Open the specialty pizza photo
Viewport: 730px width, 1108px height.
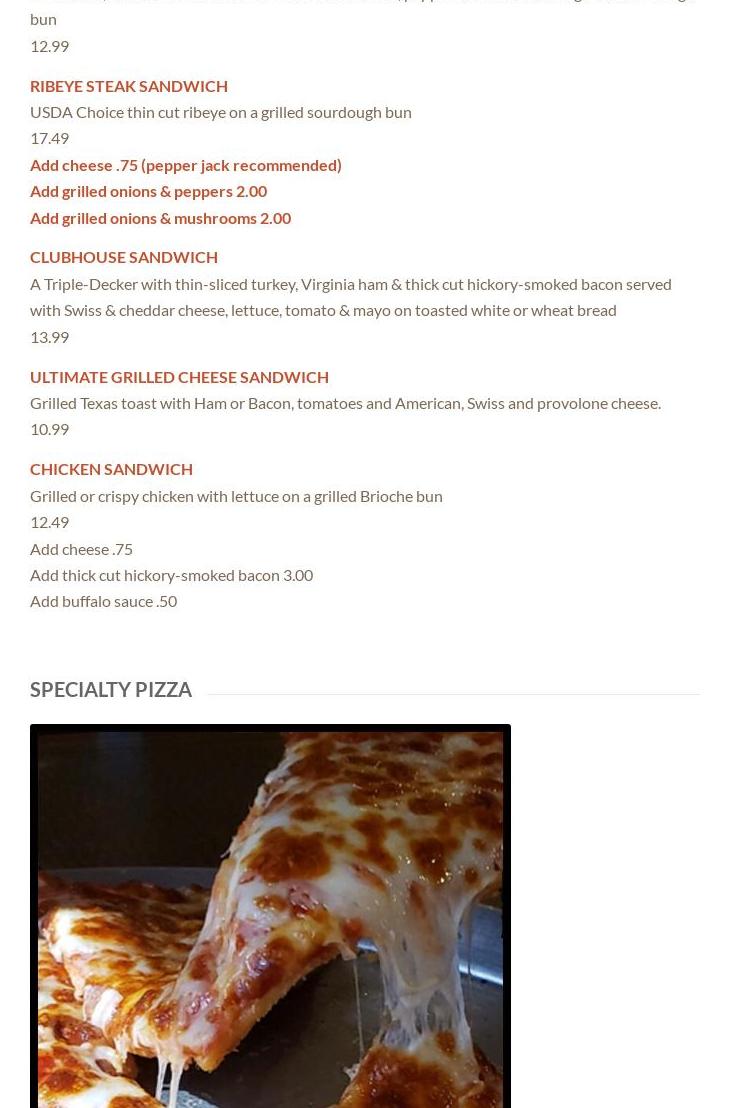[270, 918]
